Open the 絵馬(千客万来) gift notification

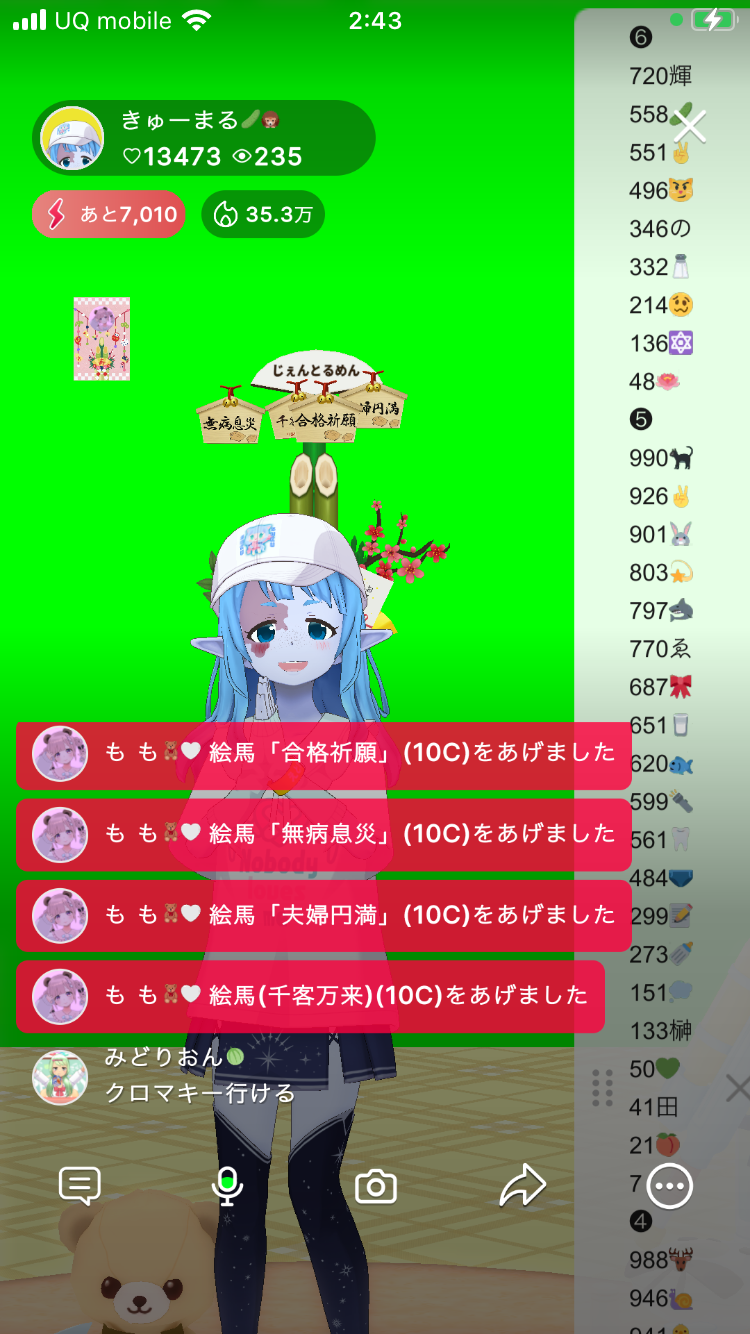click(310, 996)
